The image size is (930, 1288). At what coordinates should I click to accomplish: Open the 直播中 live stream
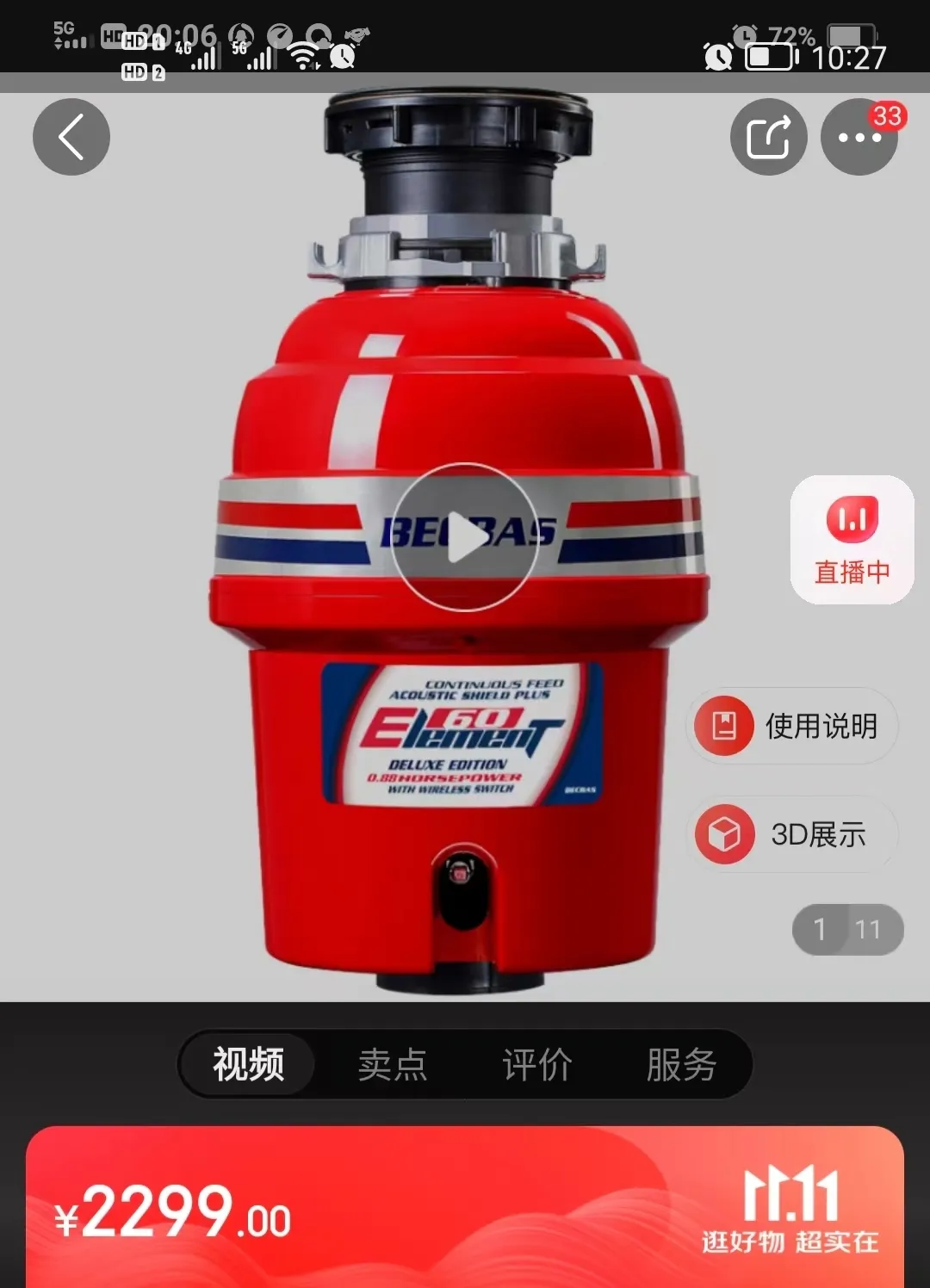click(852, 540)
